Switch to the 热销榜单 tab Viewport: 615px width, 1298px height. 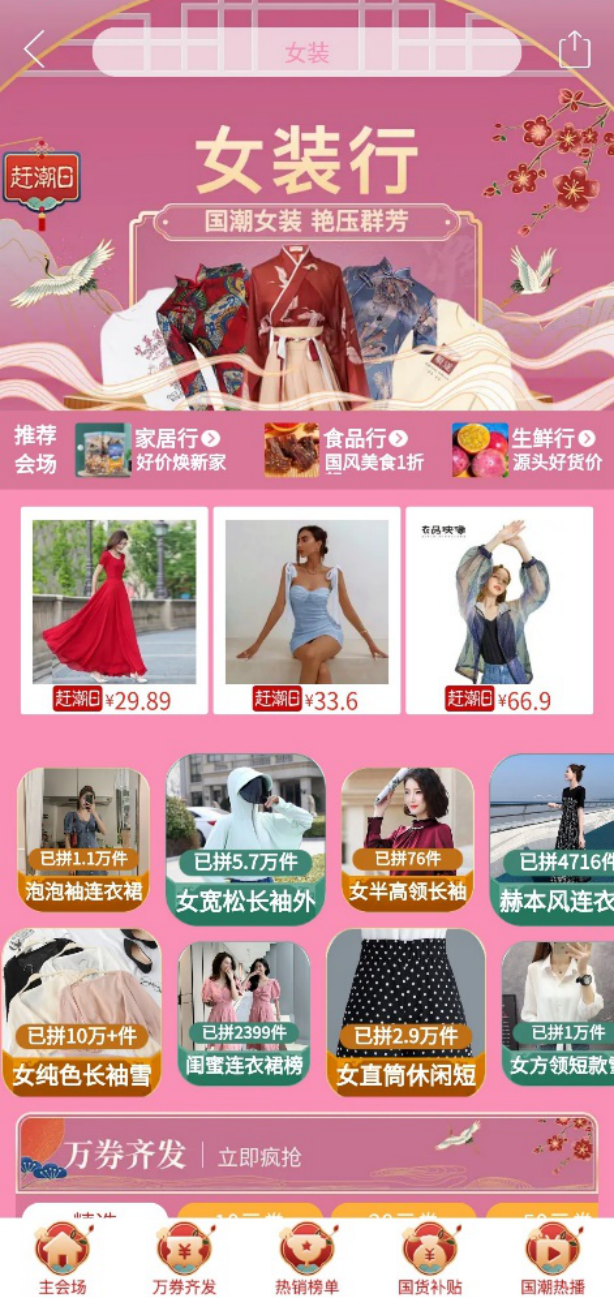(307, 1259)
